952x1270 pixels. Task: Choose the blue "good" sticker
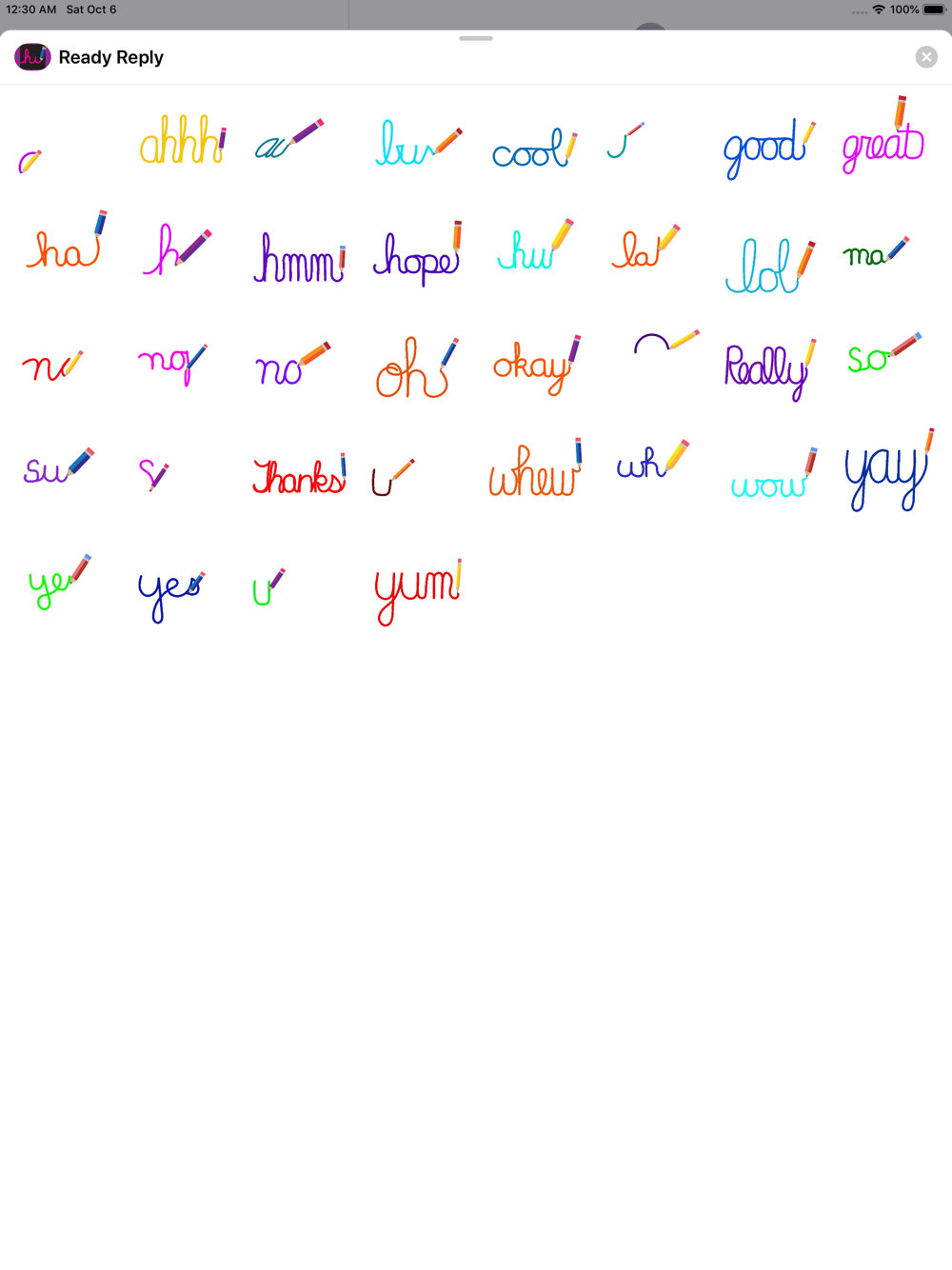pos(767,147)
